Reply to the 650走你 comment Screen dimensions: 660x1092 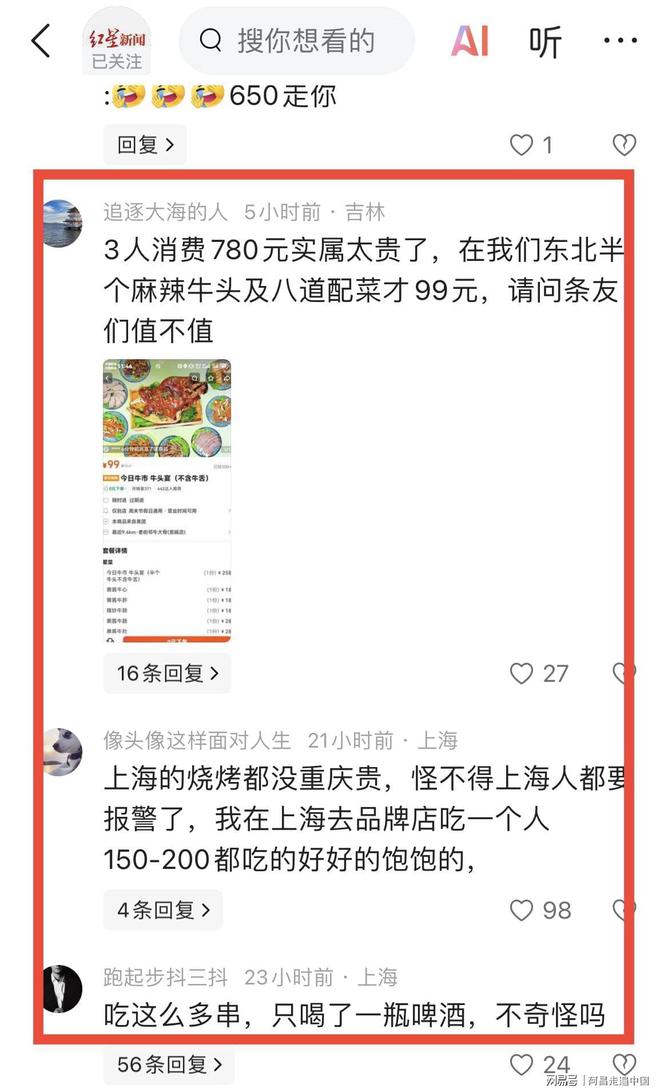(x=145, y=145)
